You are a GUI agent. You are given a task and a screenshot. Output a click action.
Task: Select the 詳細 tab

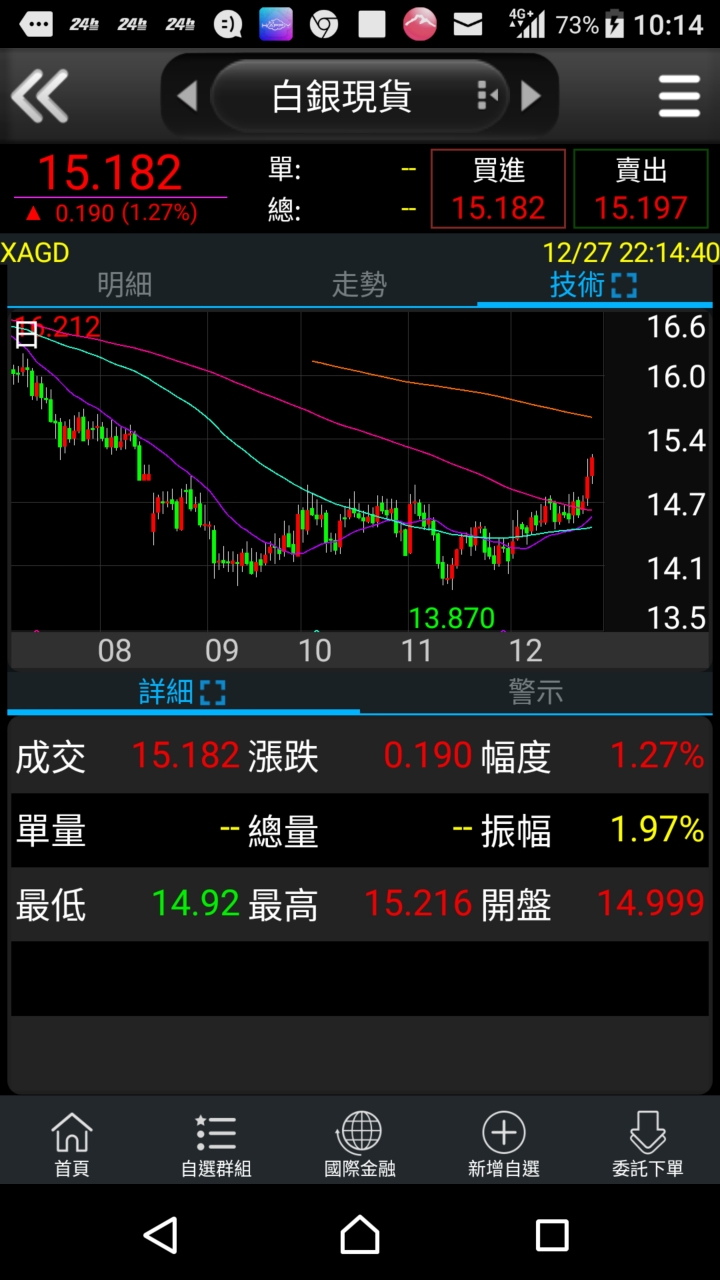click(x=182, y=692)
